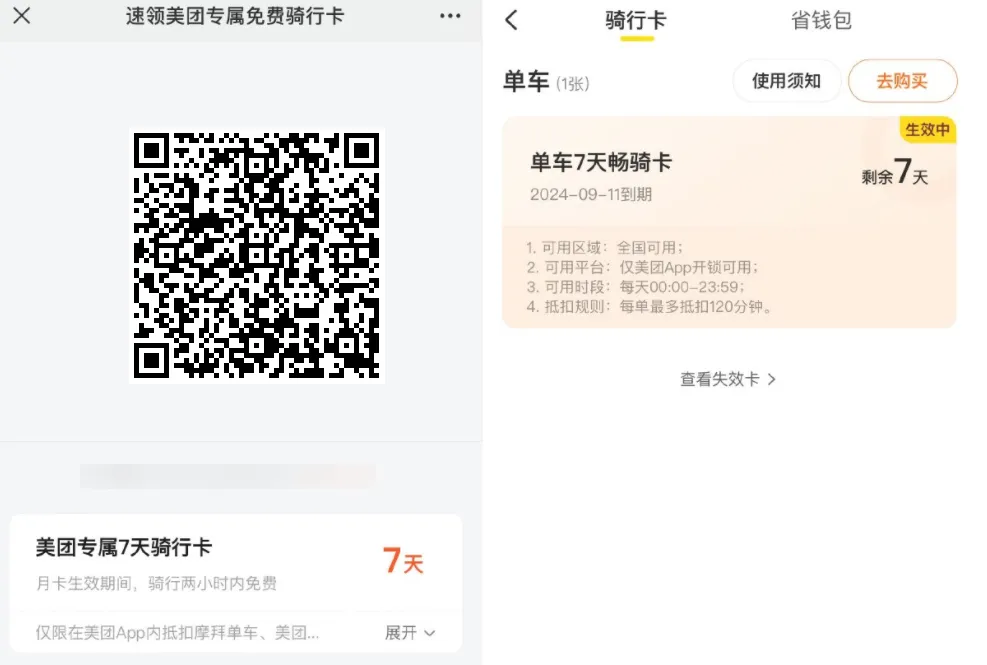Close the free ride card page

tap(21, 16)
